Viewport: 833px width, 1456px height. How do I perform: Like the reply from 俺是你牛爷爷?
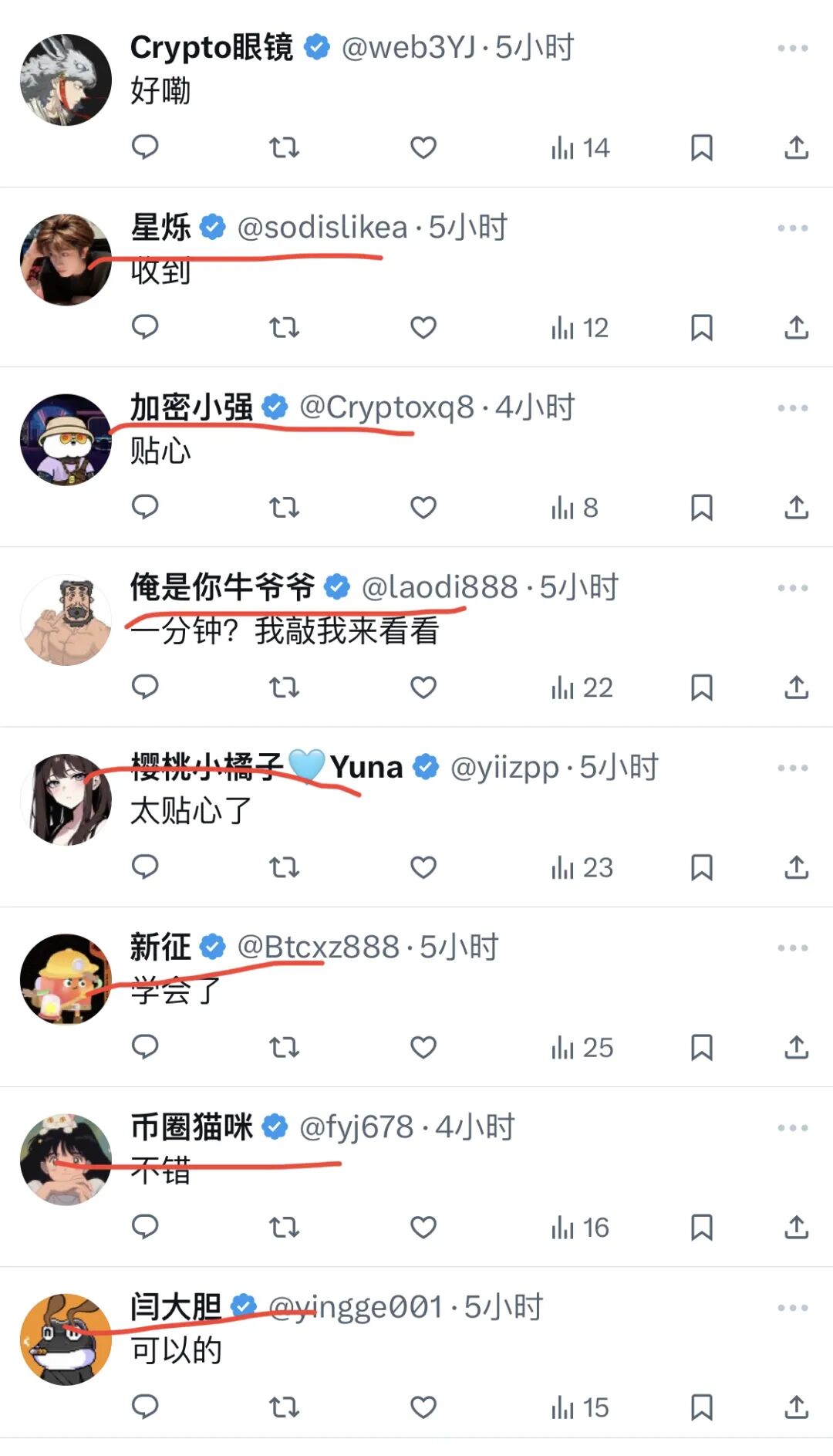[x=423, y=687]
